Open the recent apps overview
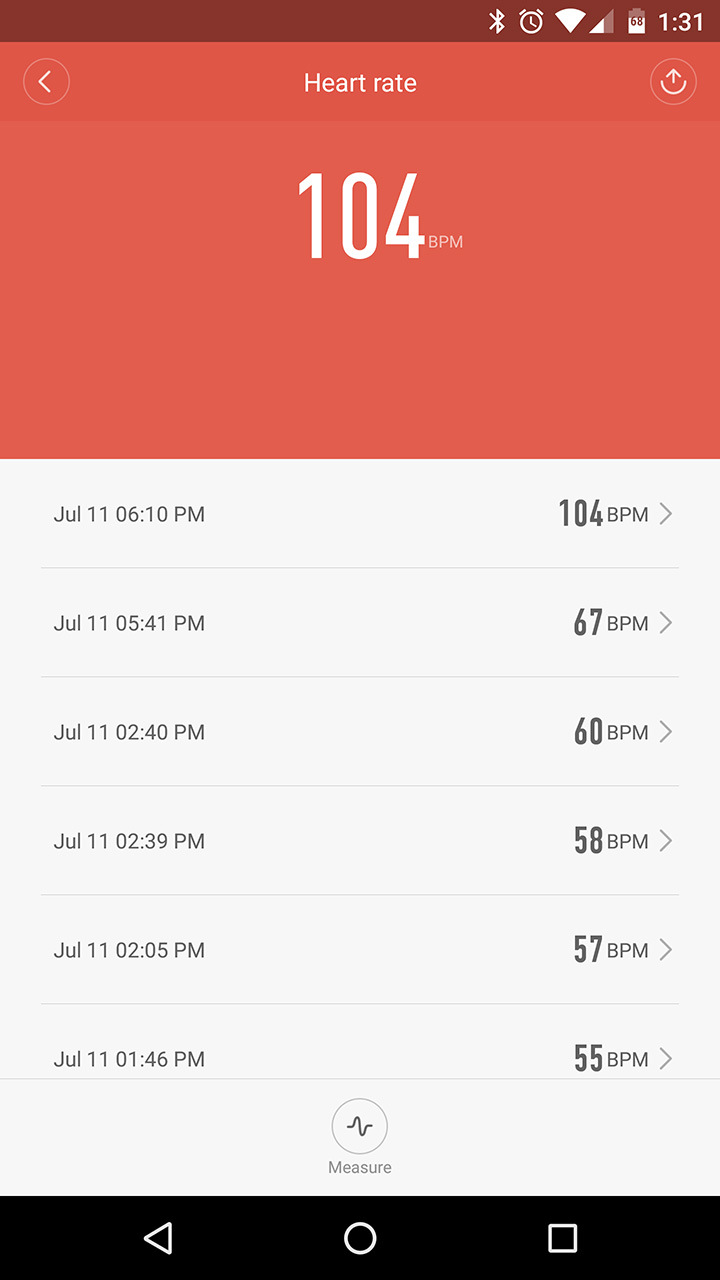 pyautogui.click(x=562, y=1238)
